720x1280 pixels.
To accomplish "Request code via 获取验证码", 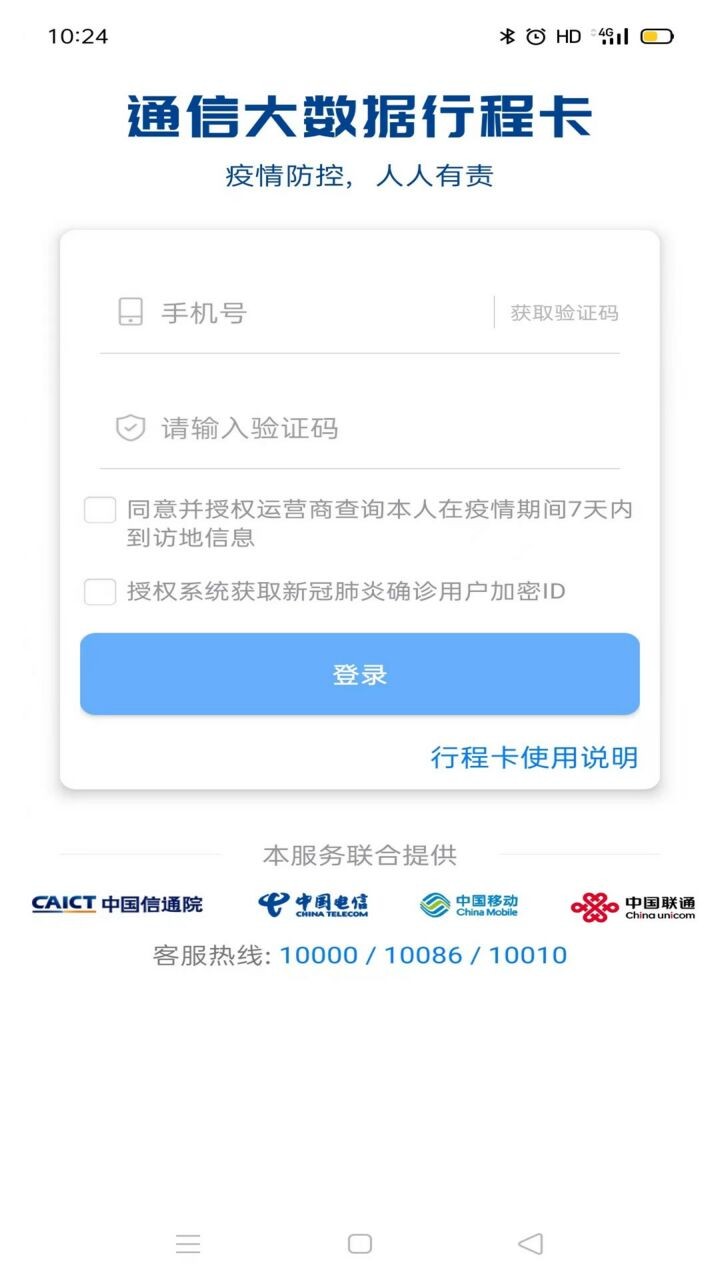I will [x=563, y=312].
